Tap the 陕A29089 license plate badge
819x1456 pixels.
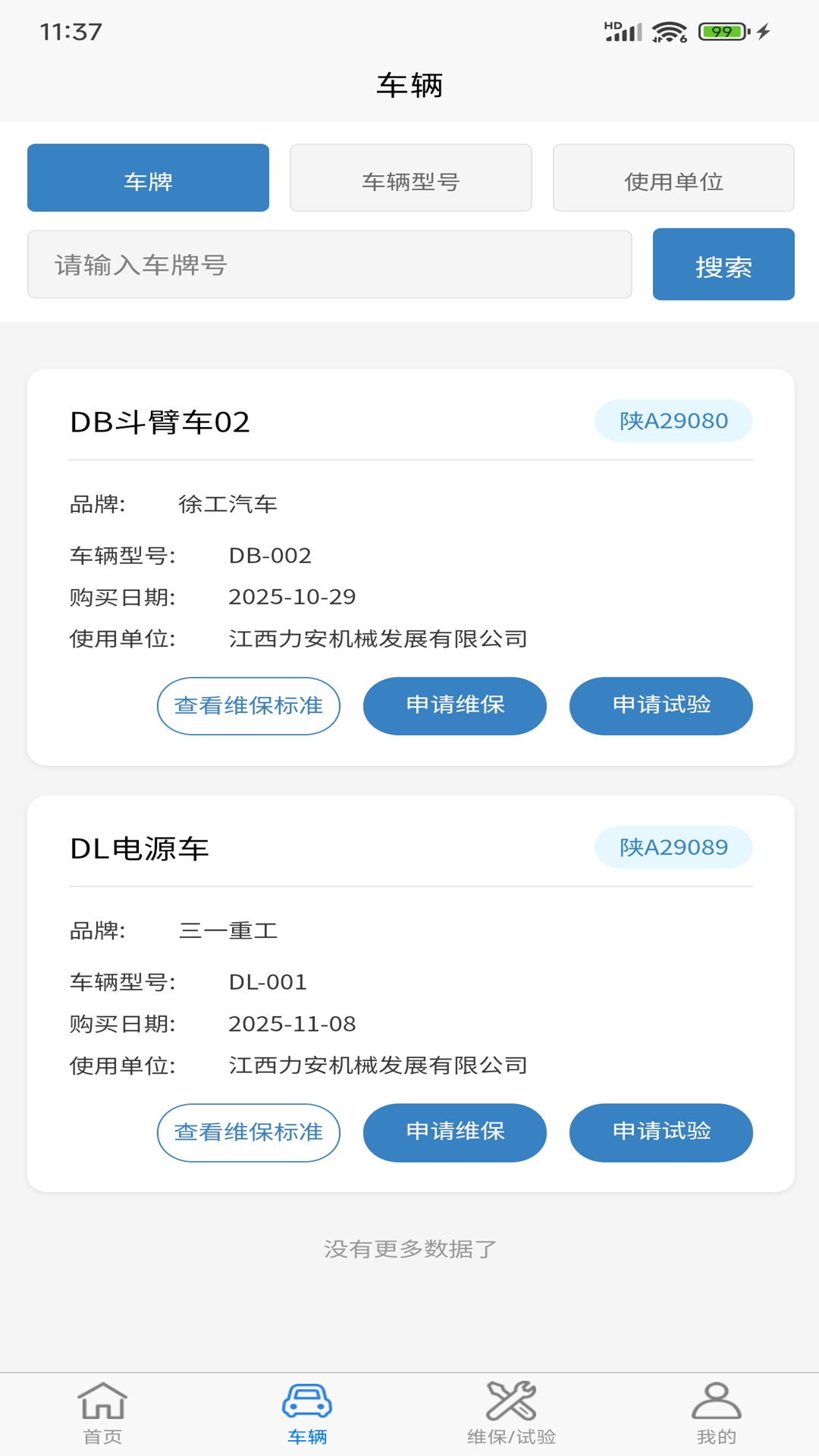click(673, 848)
